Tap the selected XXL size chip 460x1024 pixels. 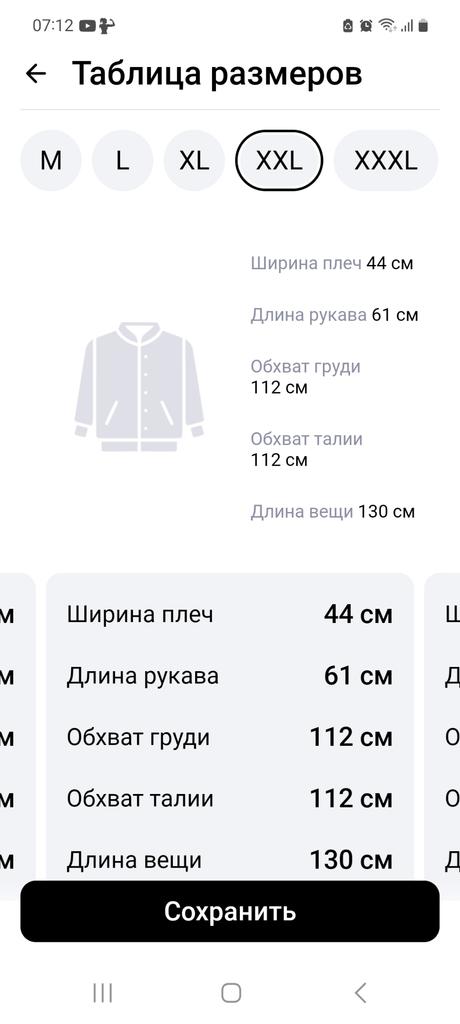(x=279, y=161)
